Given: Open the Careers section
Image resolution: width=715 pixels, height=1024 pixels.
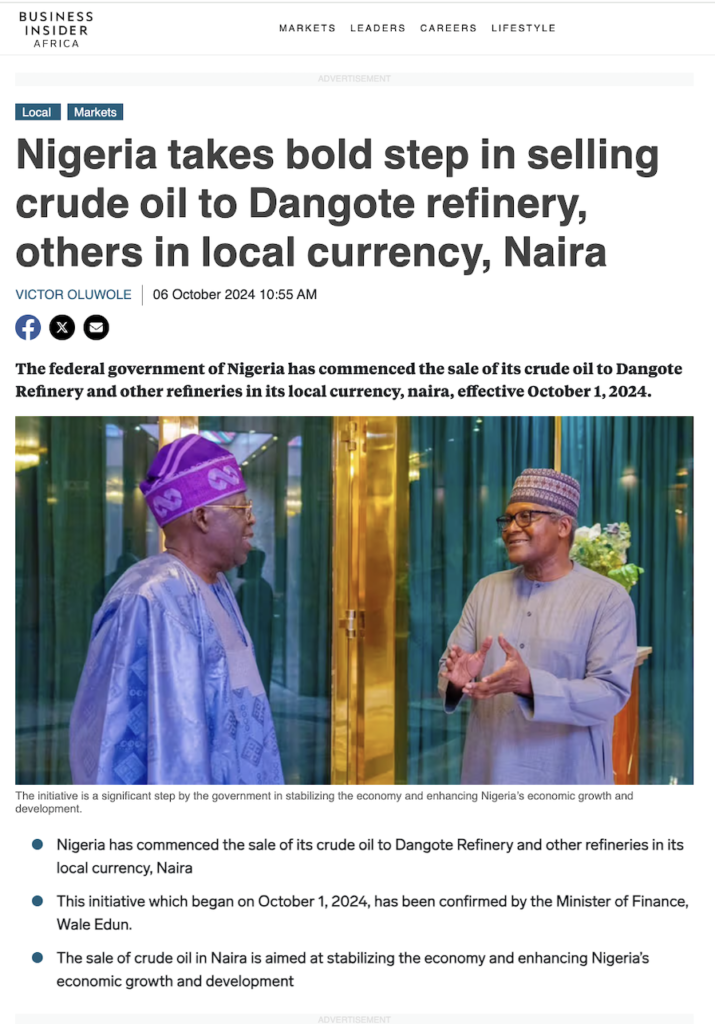Looking at the screenshot, I should point(448,28).
